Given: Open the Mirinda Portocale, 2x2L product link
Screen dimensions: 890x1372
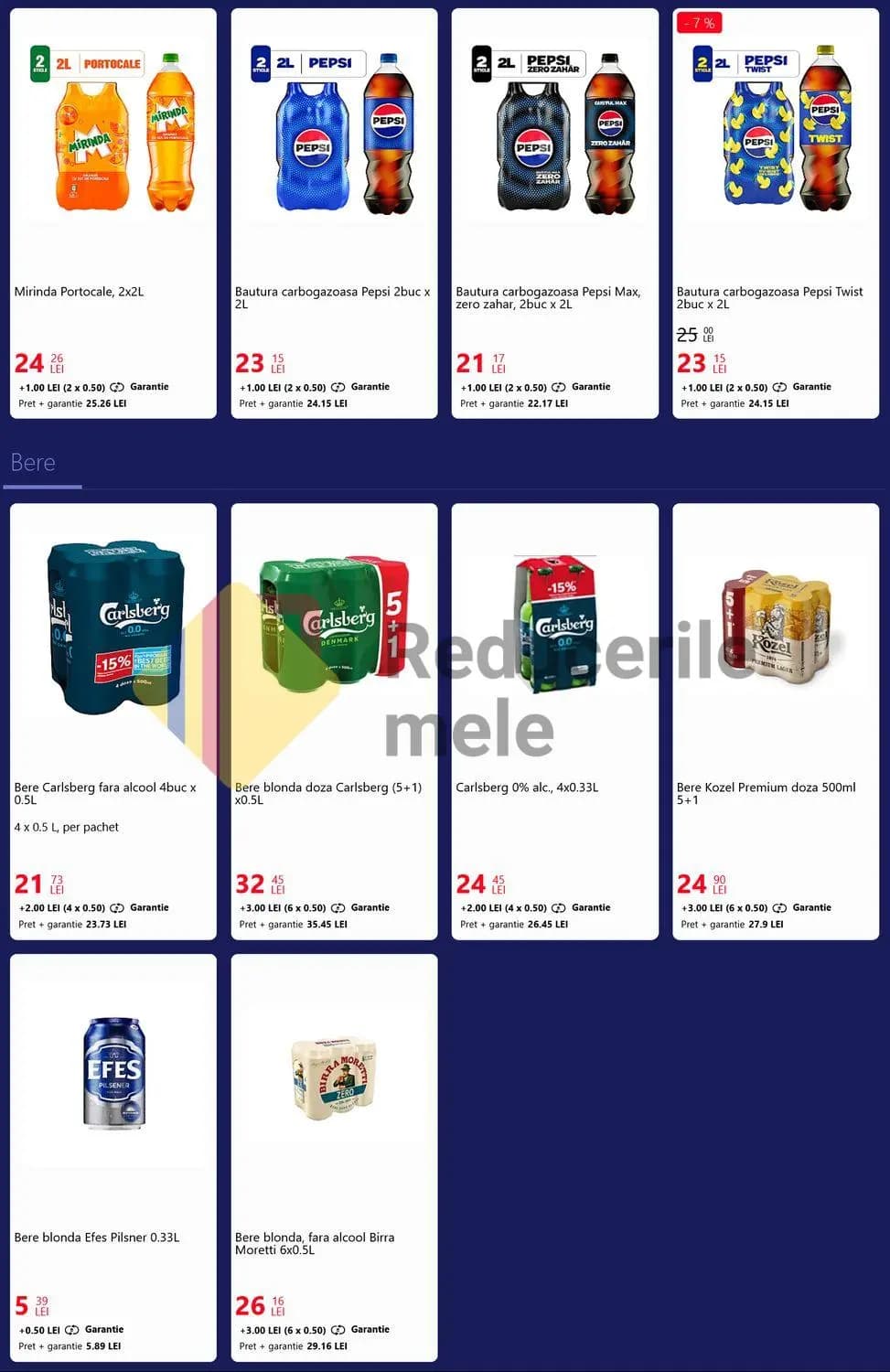Looking at the screenshot, I should 80,291.
